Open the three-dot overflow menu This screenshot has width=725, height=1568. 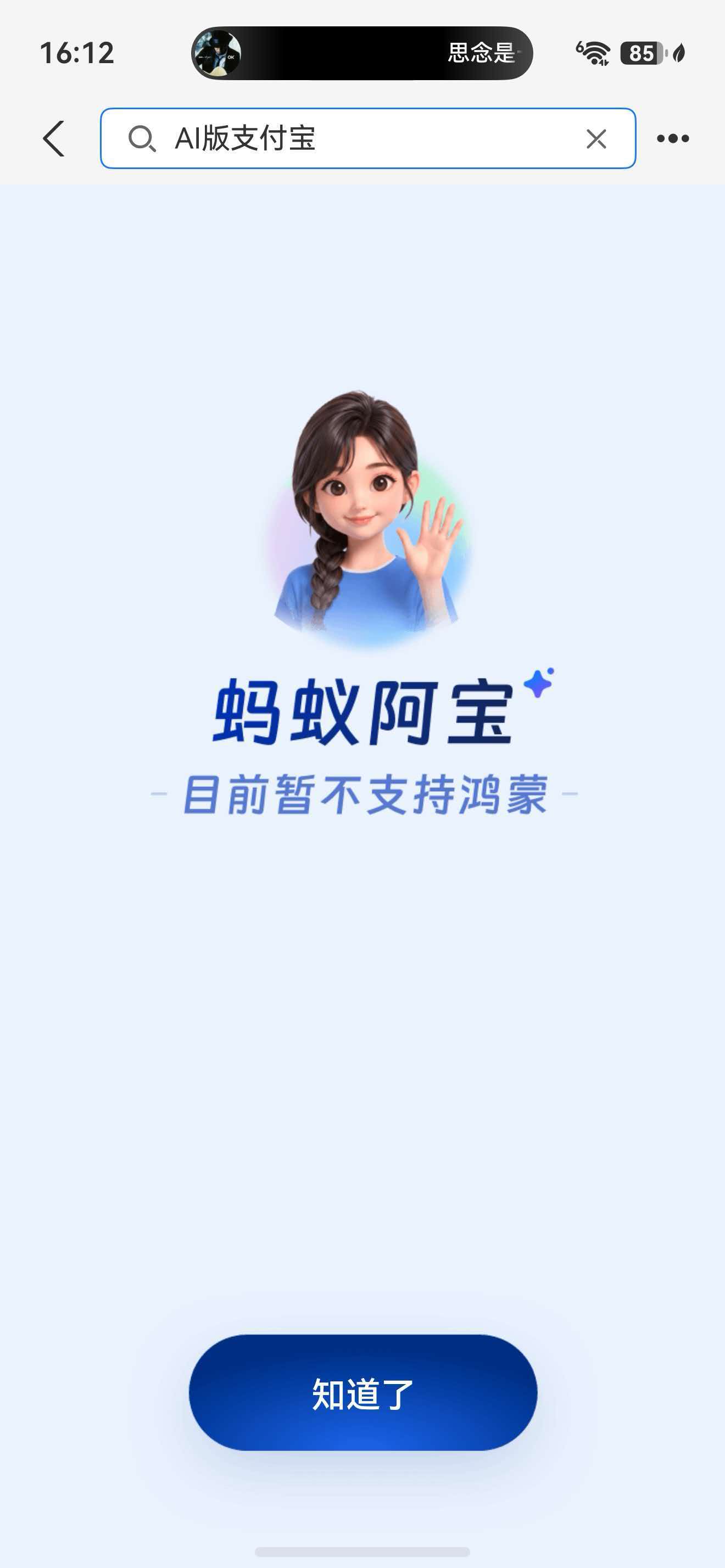click(673, 139)
